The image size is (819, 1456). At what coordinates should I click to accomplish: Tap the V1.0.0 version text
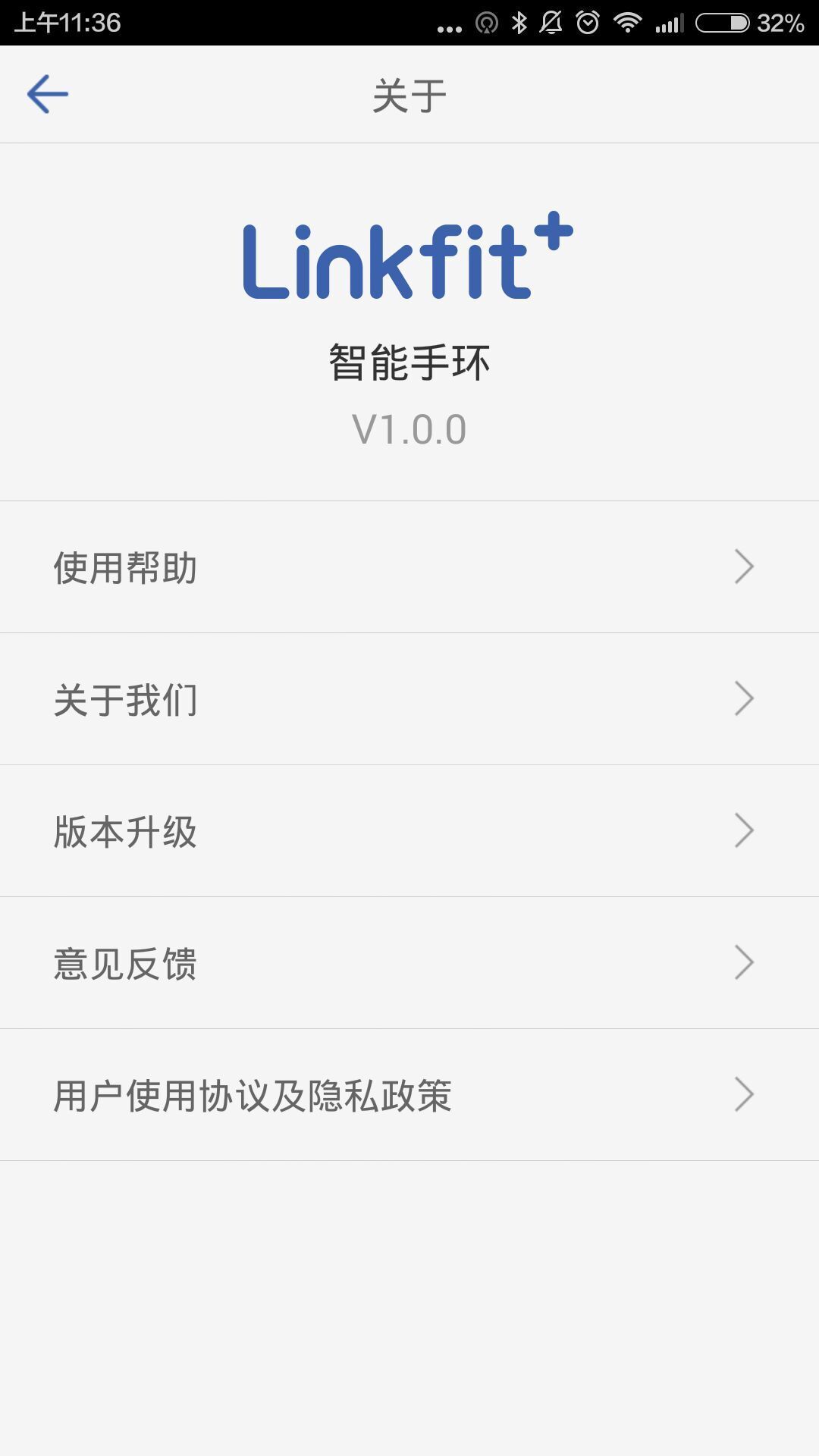tap(409, 429)
